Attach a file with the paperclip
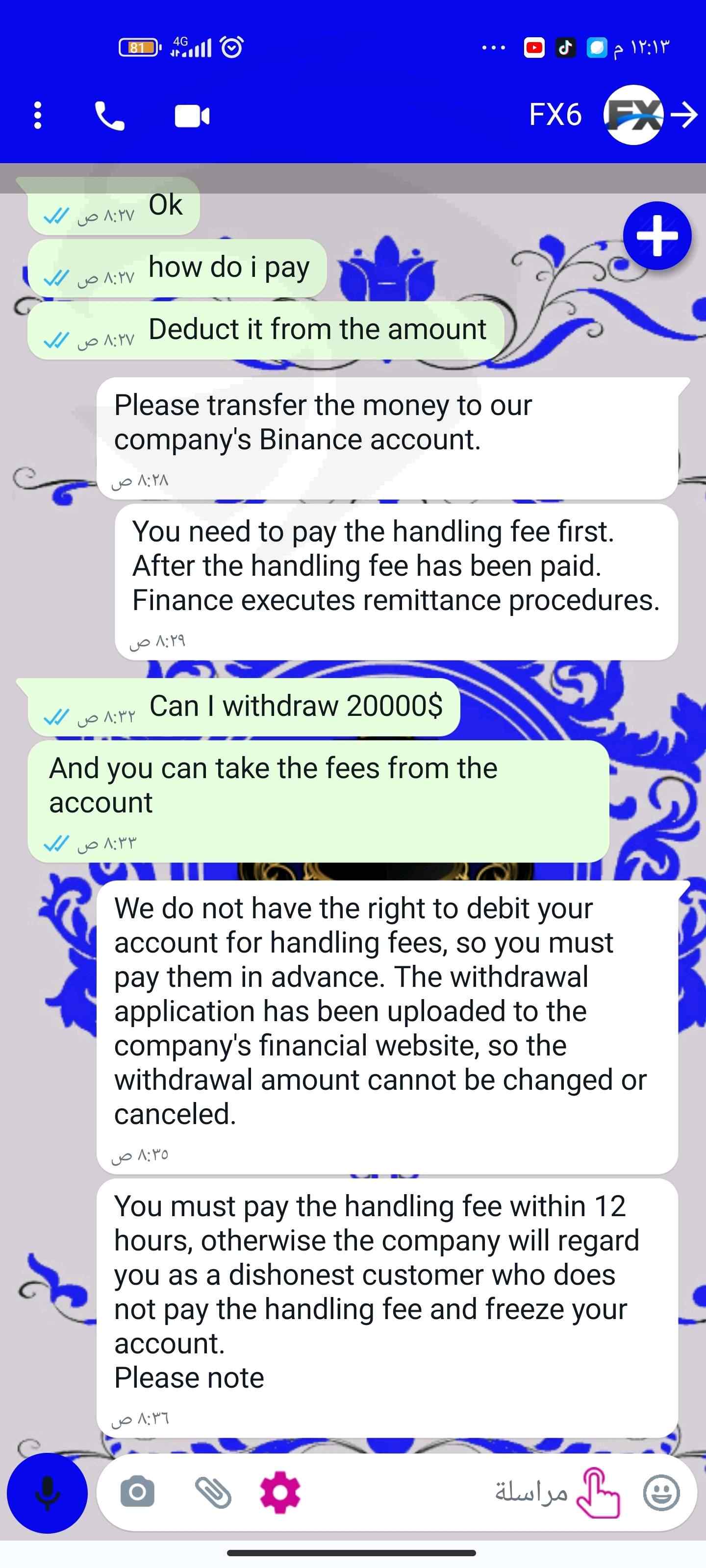Image resolution: width=706 pixels, height=1568 pixels. point(213,1493)
